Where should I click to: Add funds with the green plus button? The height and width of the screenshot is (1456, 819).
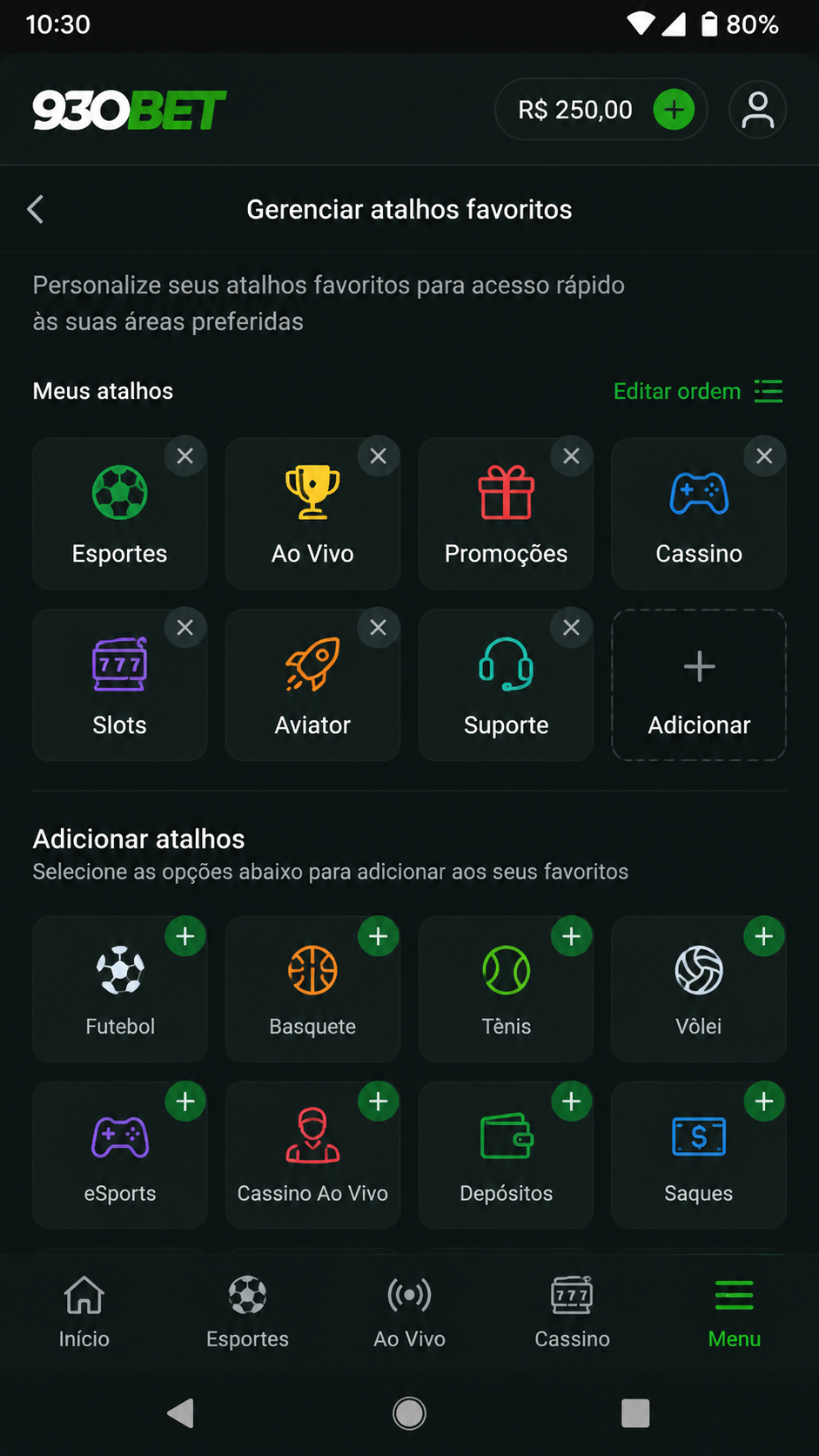coord(674,110)
